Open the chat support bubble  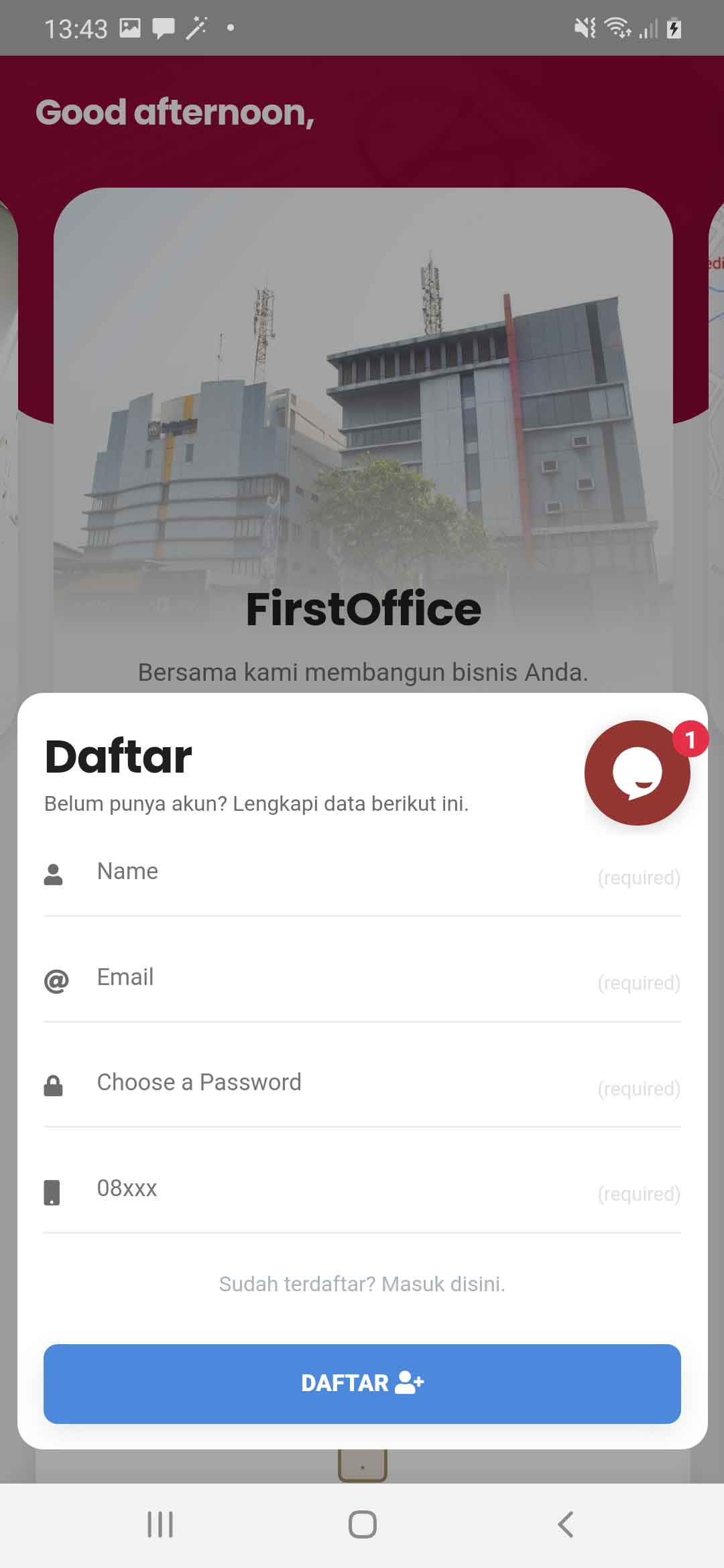637,773
